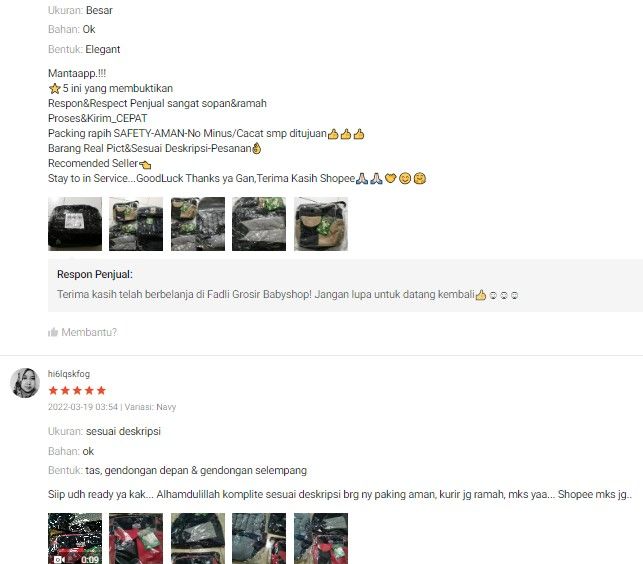Play the 0:09 video in hi6lqskfog's review
Image resolution: width=643 pixels, height=564 pixels.
point(75,538)
